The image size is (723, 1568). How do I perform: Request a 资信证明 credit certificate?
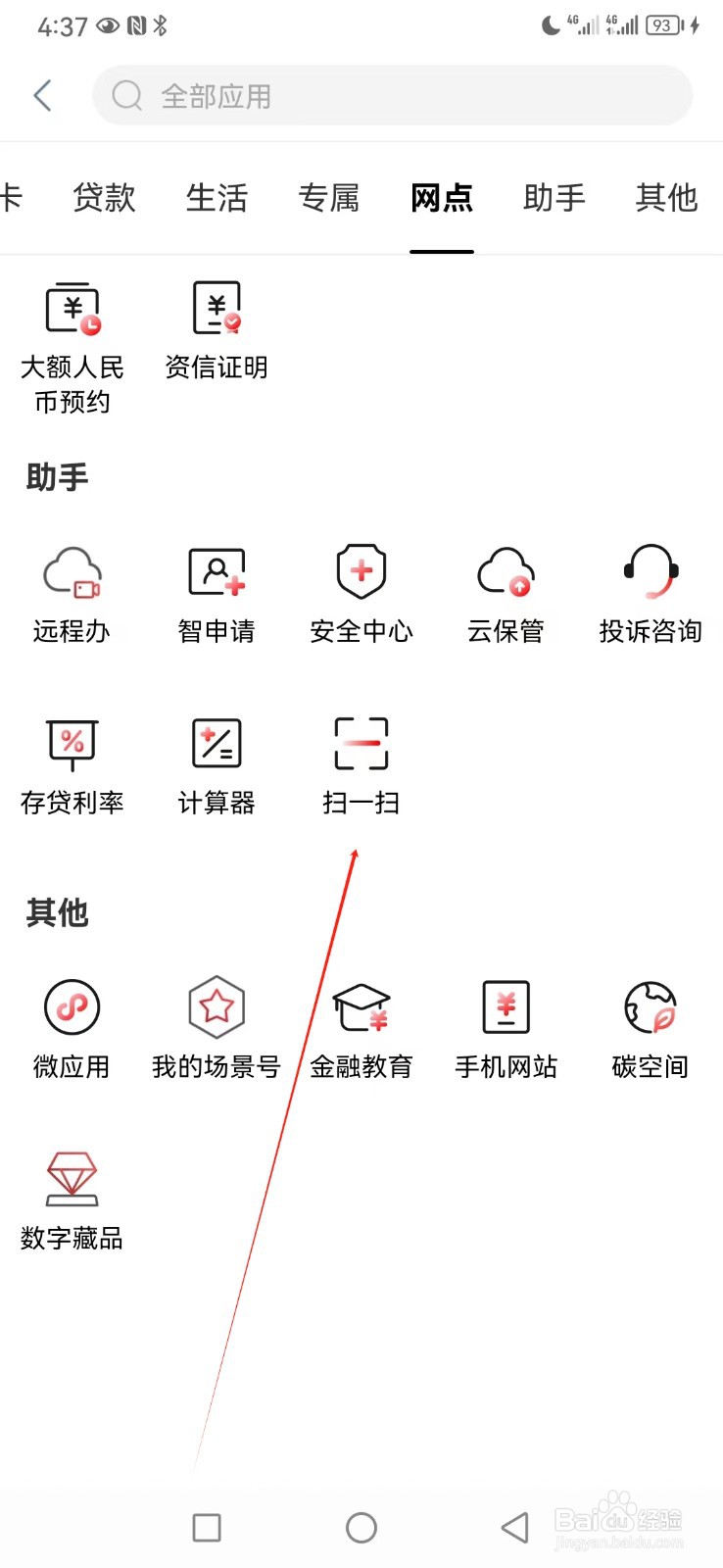(217, 328)
